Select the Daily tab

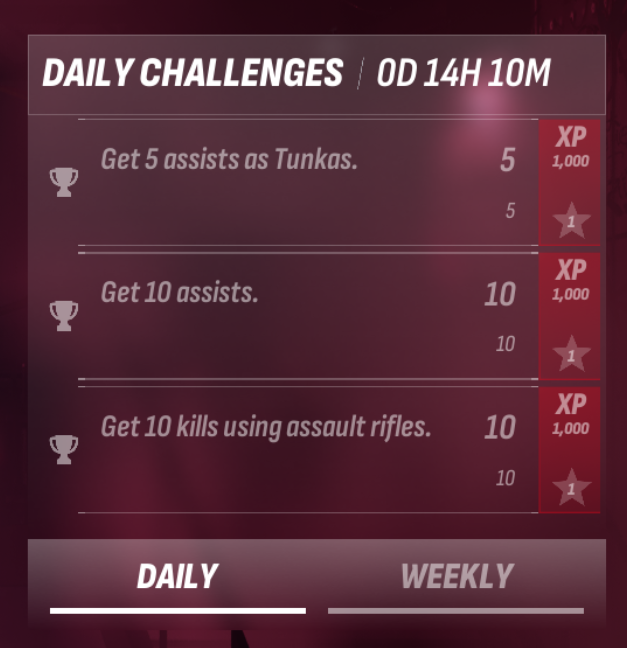point(177,577)
